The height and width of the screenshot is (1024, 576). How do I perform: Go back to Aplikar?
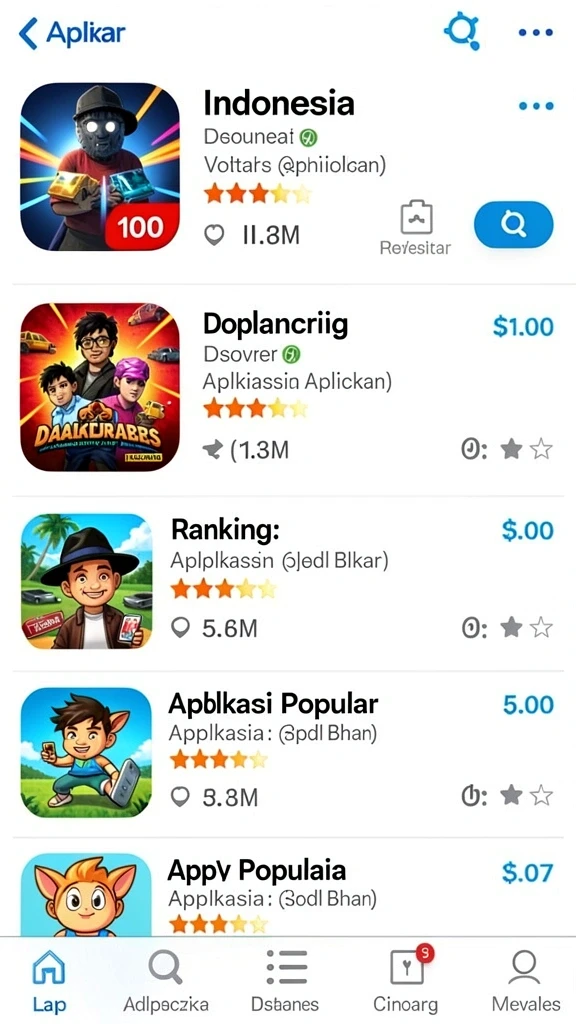[x=71, y=33]
